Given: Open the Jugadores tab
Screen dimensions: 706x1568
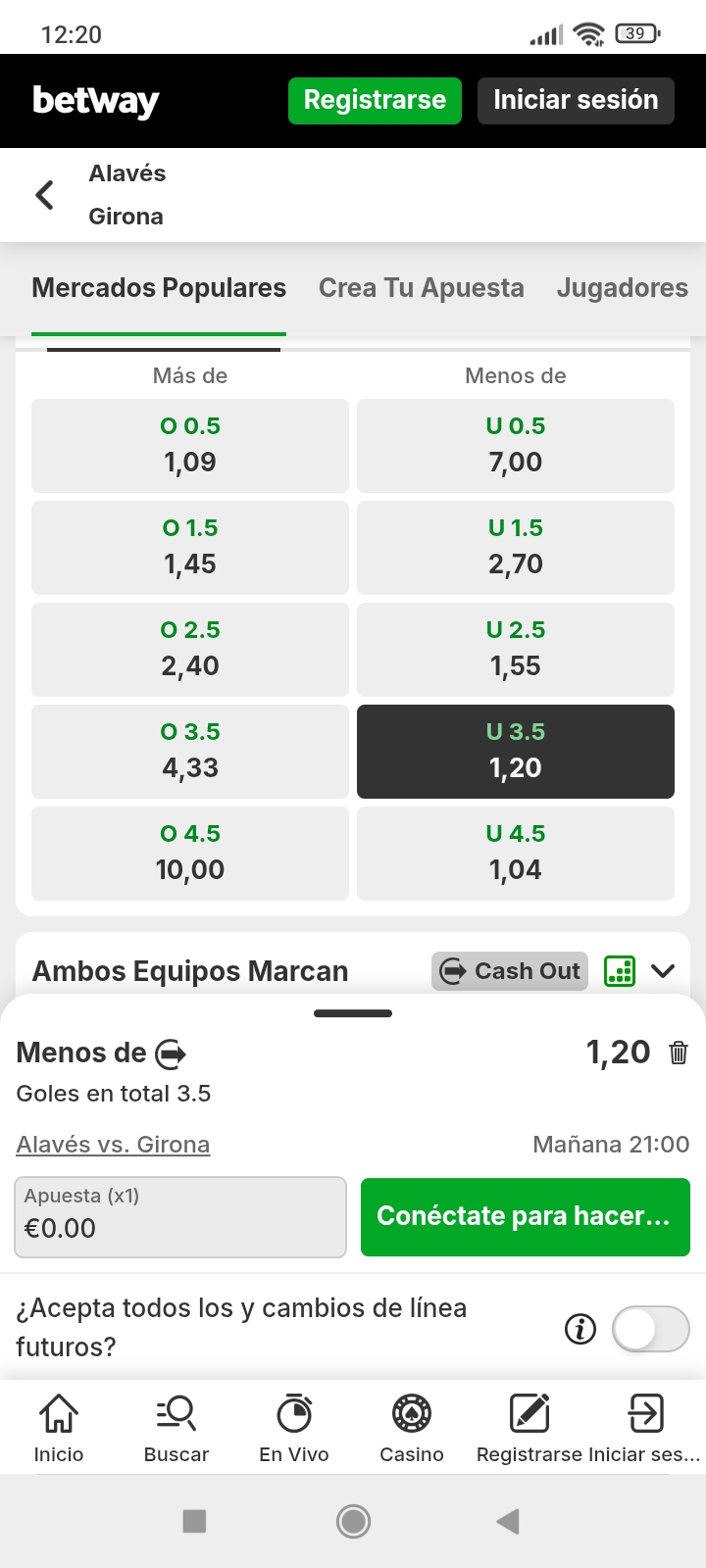Looking at the screenshot, I should [622, 288].
